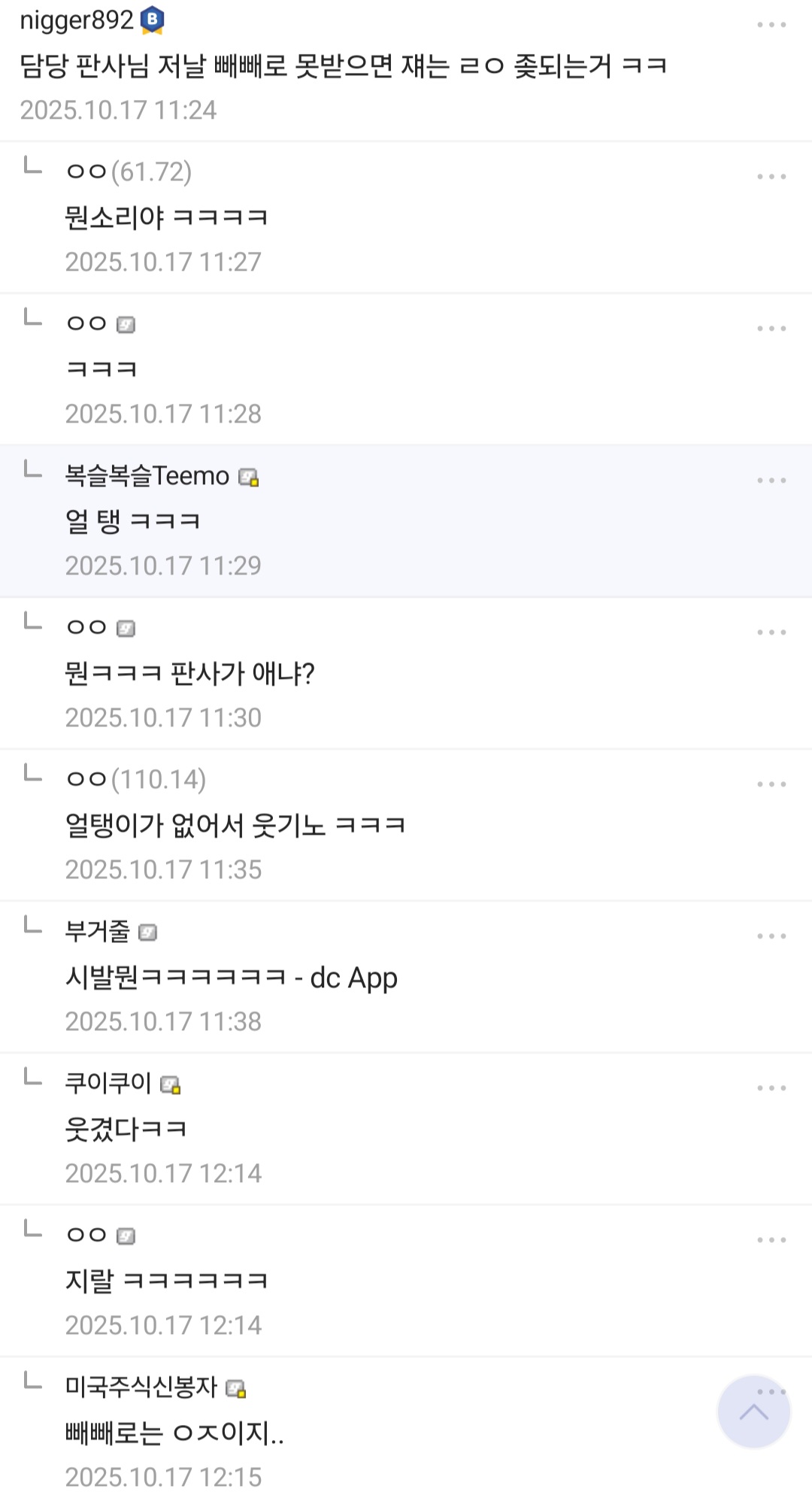This screenshot has height=1501, width=812.
Task: Click the gray icon next to 부거줄
Action: pyautogui.click(x=148, y=931)
